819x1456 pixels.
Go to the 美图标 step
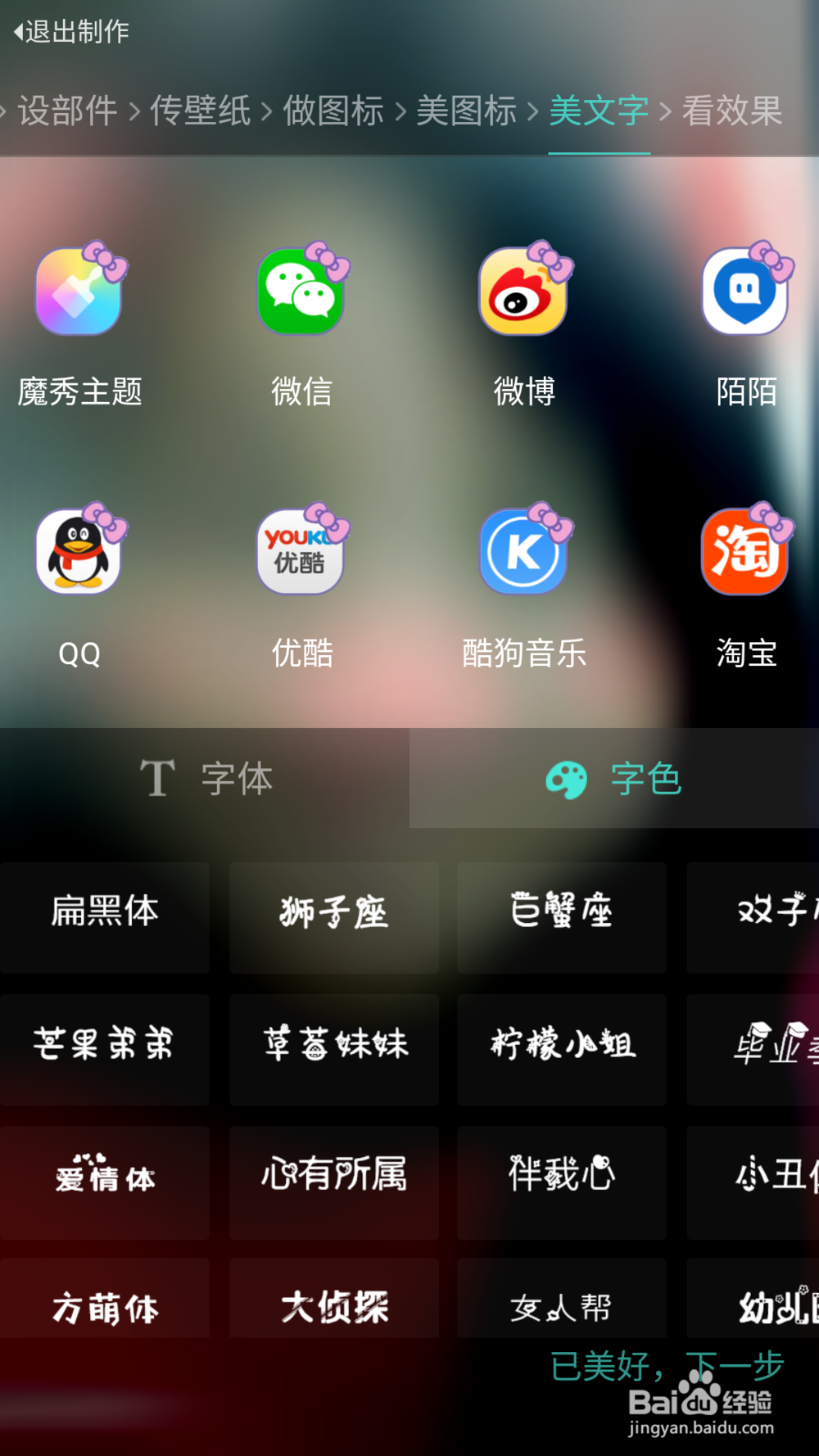[465, 111]
